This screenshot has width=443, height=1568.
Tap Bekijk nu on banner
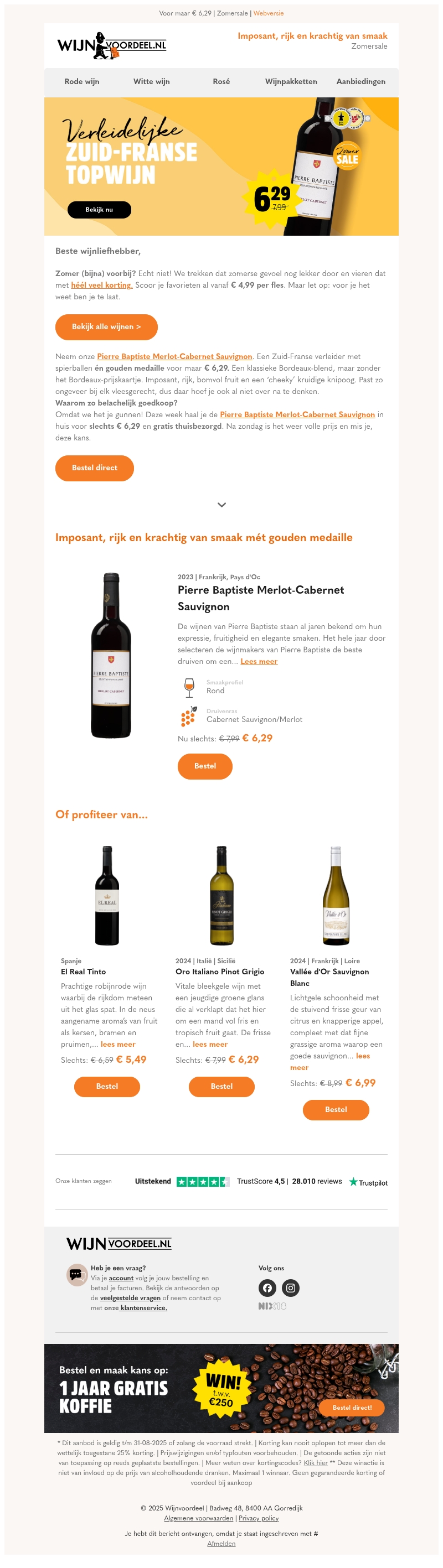click(99, 209)
